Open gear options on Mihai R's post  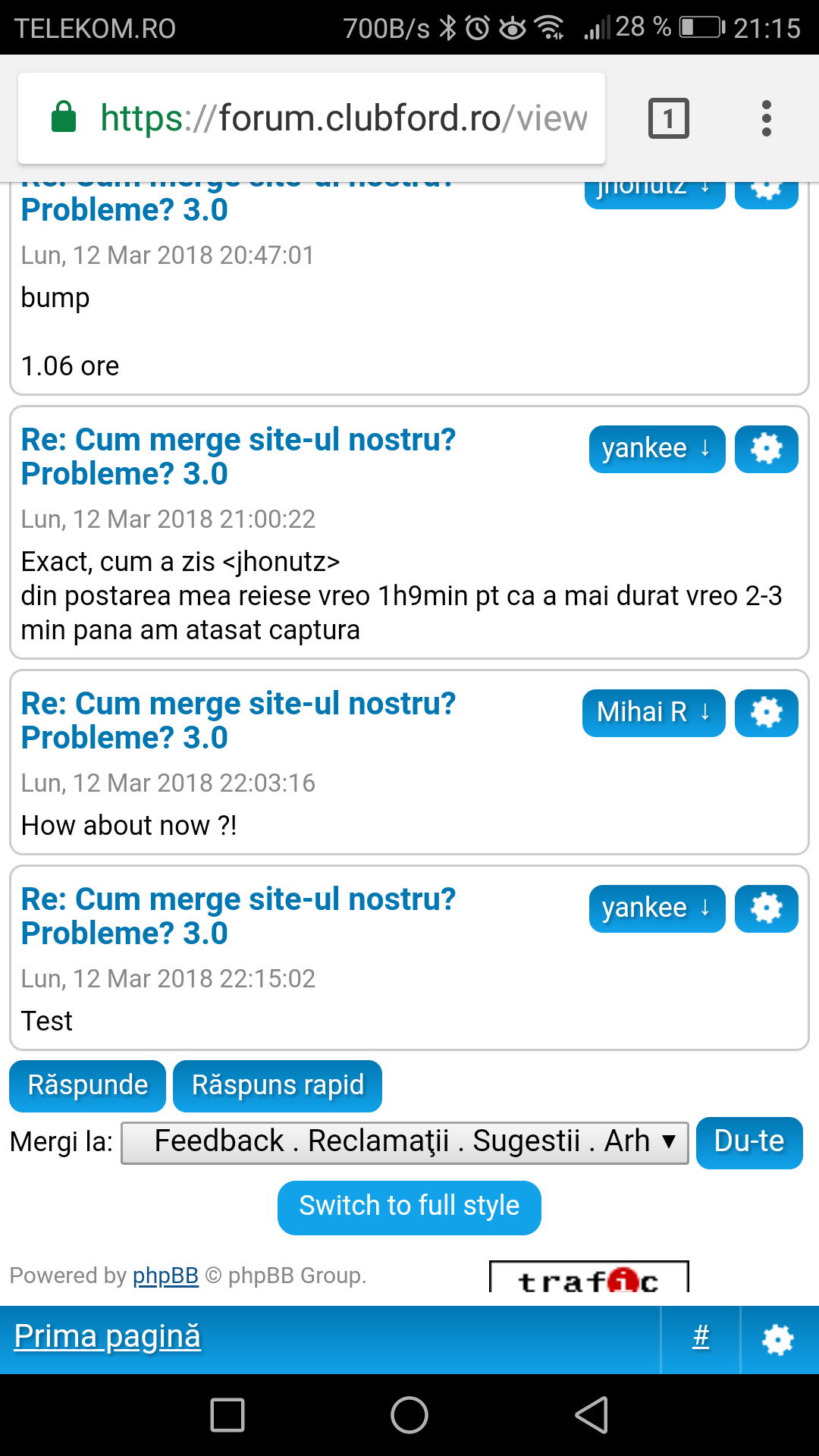click(x=766, y=713)
